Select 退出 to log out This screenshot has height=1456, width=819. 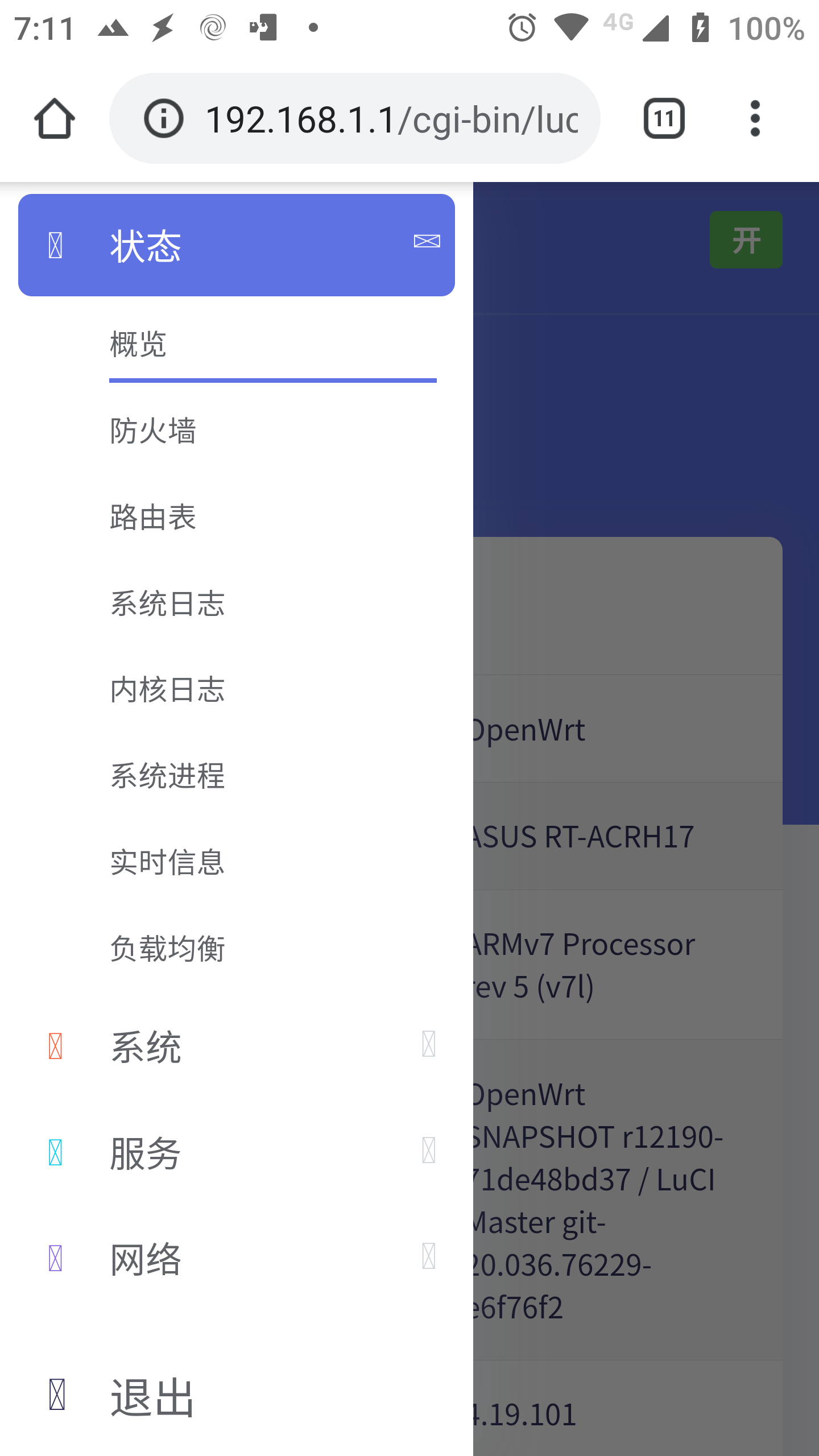pyautogui.click(x=152, y=1397)
